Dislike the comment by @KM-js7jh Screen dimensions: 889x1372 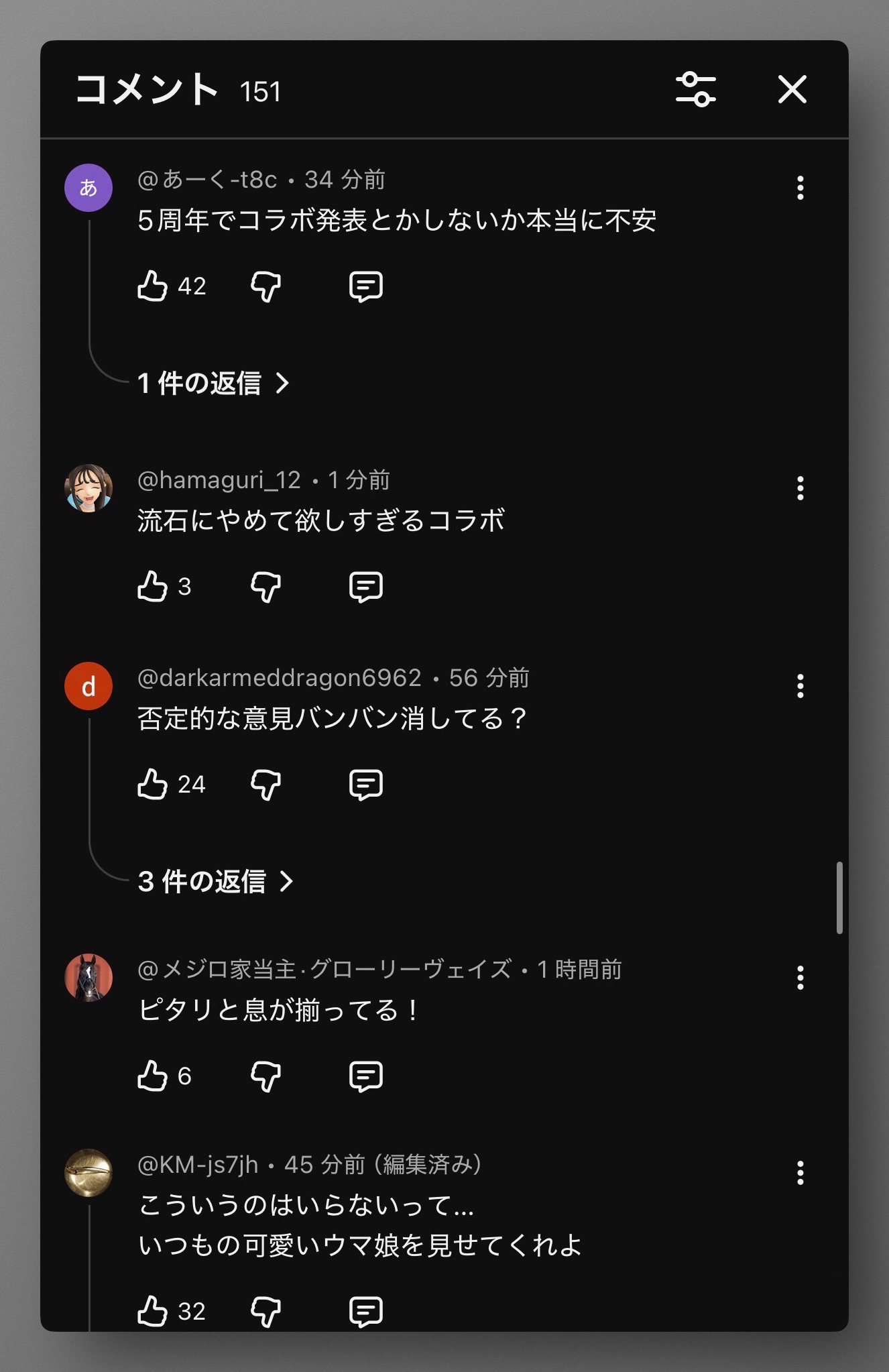tap(265, 1311)
